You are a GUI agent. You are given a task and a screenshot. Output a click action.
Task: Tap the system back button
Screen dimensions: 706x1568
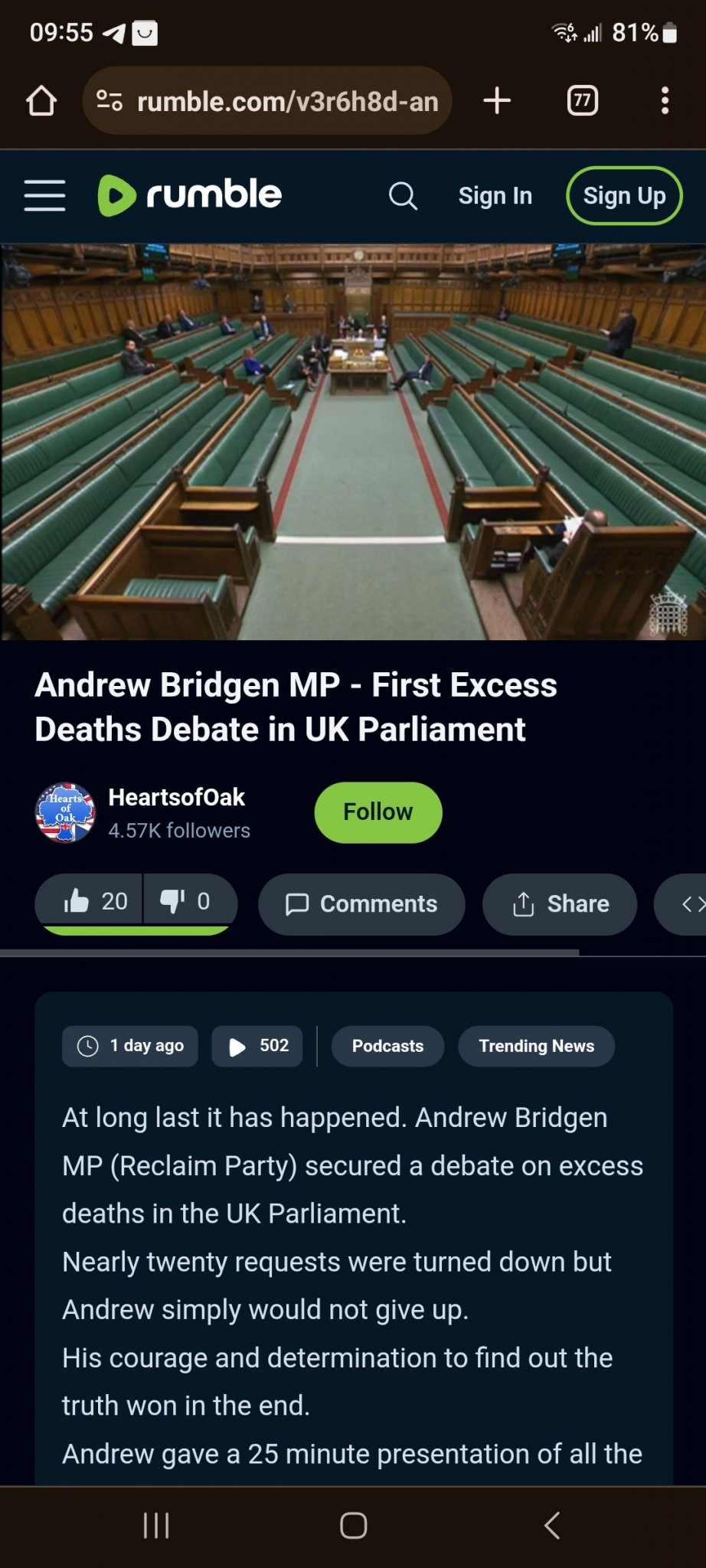tap(552, 1525)
